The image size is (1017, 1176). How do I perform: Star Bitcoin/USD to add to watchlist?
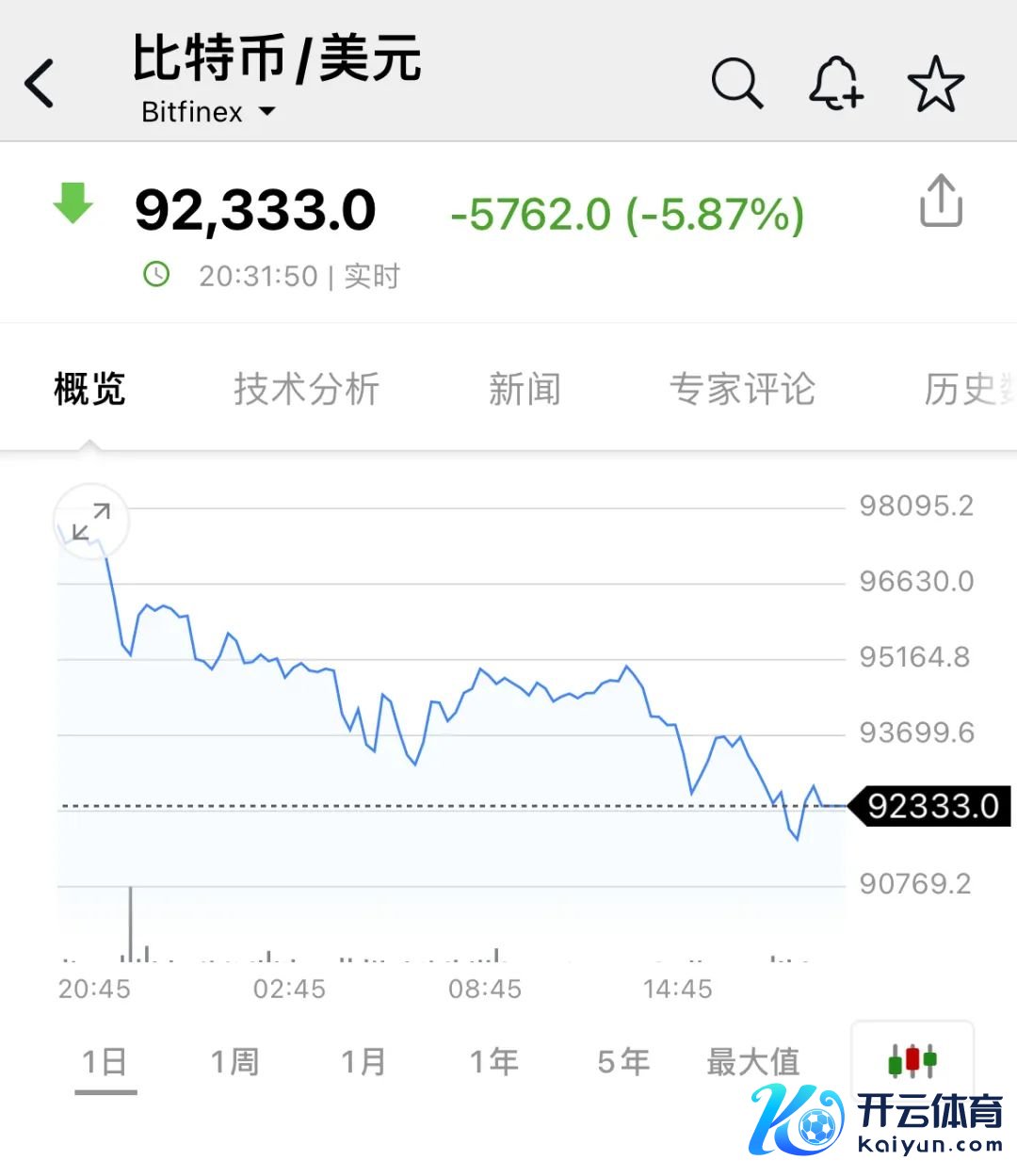[935, 84]
